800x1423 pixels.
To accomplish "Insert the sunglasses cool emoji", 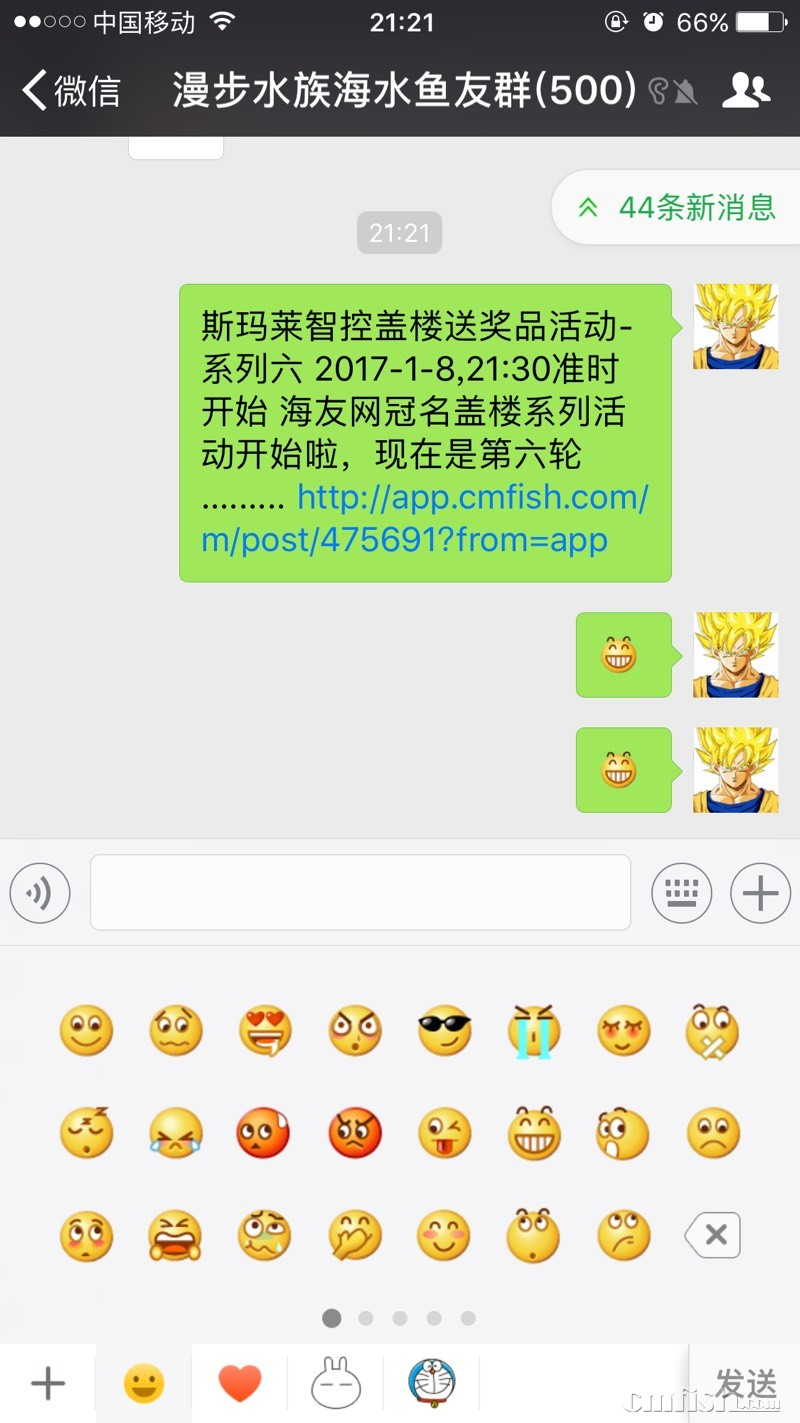I will 444,1031.
